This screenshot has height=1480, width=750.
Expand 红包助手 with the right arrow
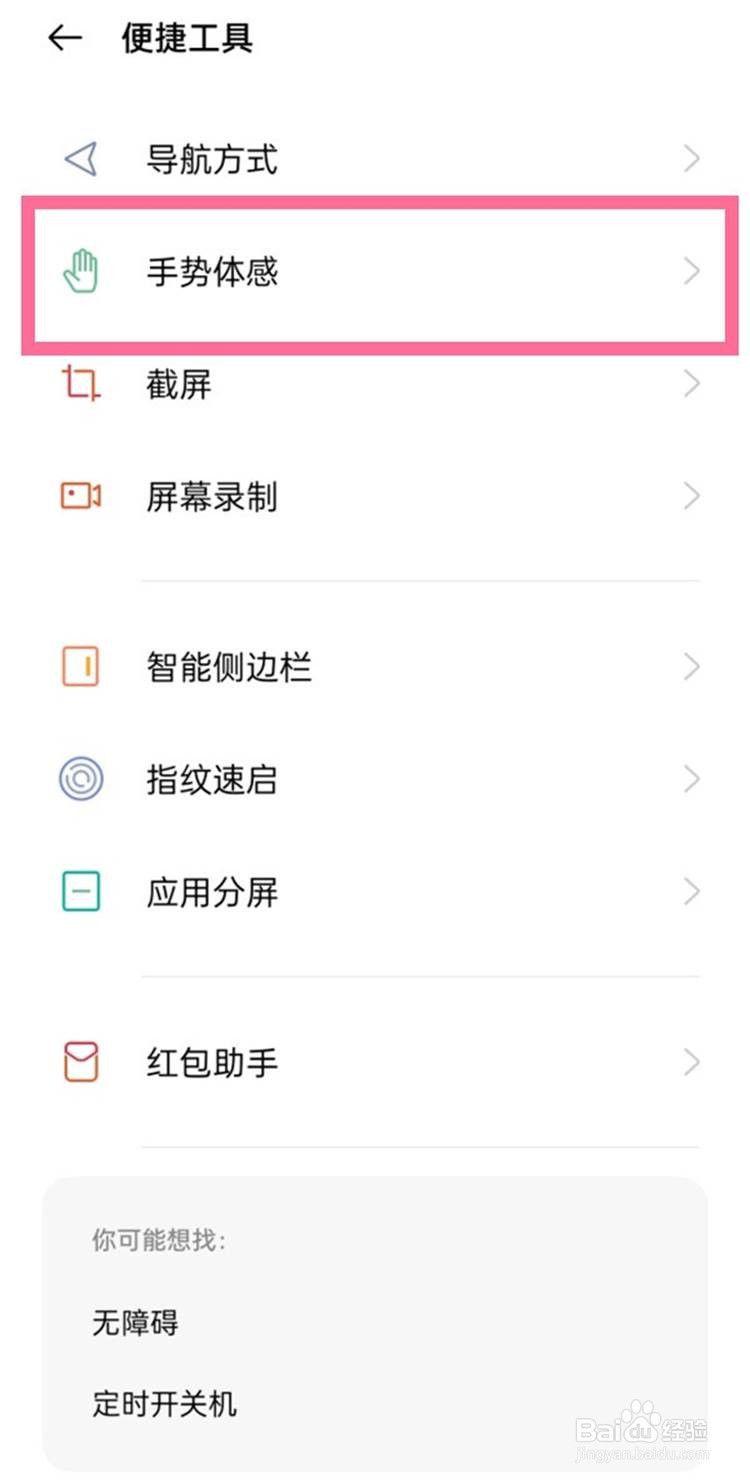point(695,1062)
